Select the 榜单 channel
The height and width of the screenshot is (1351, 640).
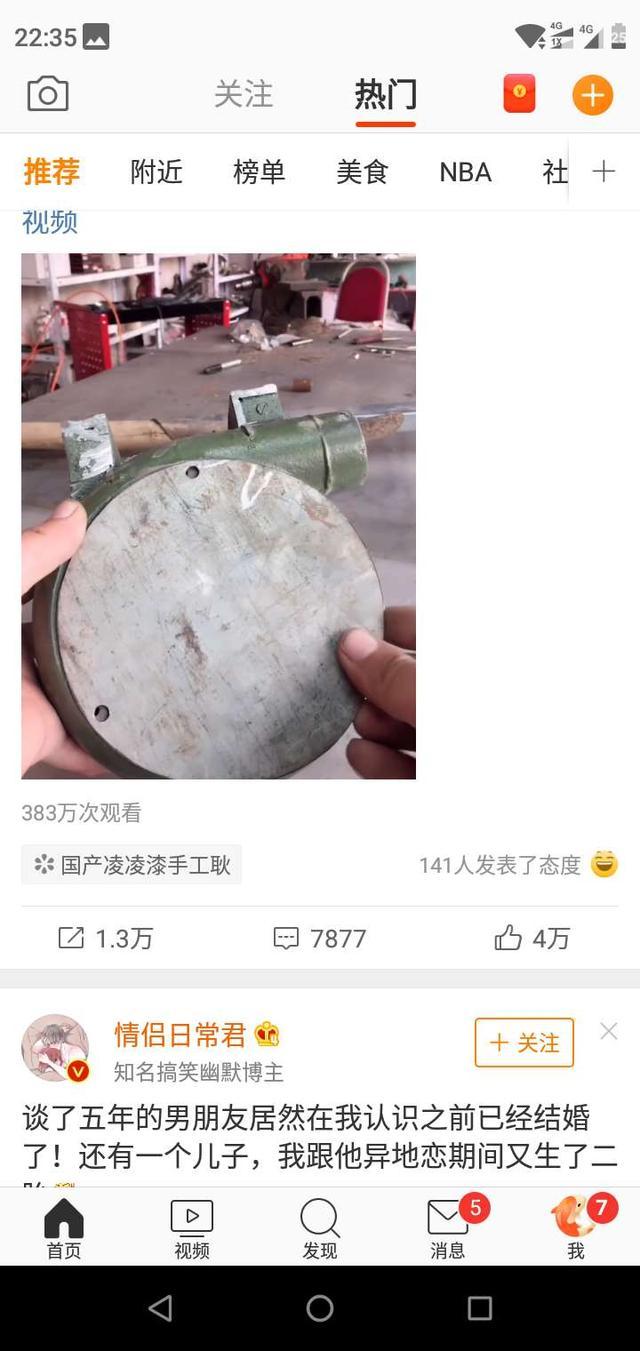point(259,172)
